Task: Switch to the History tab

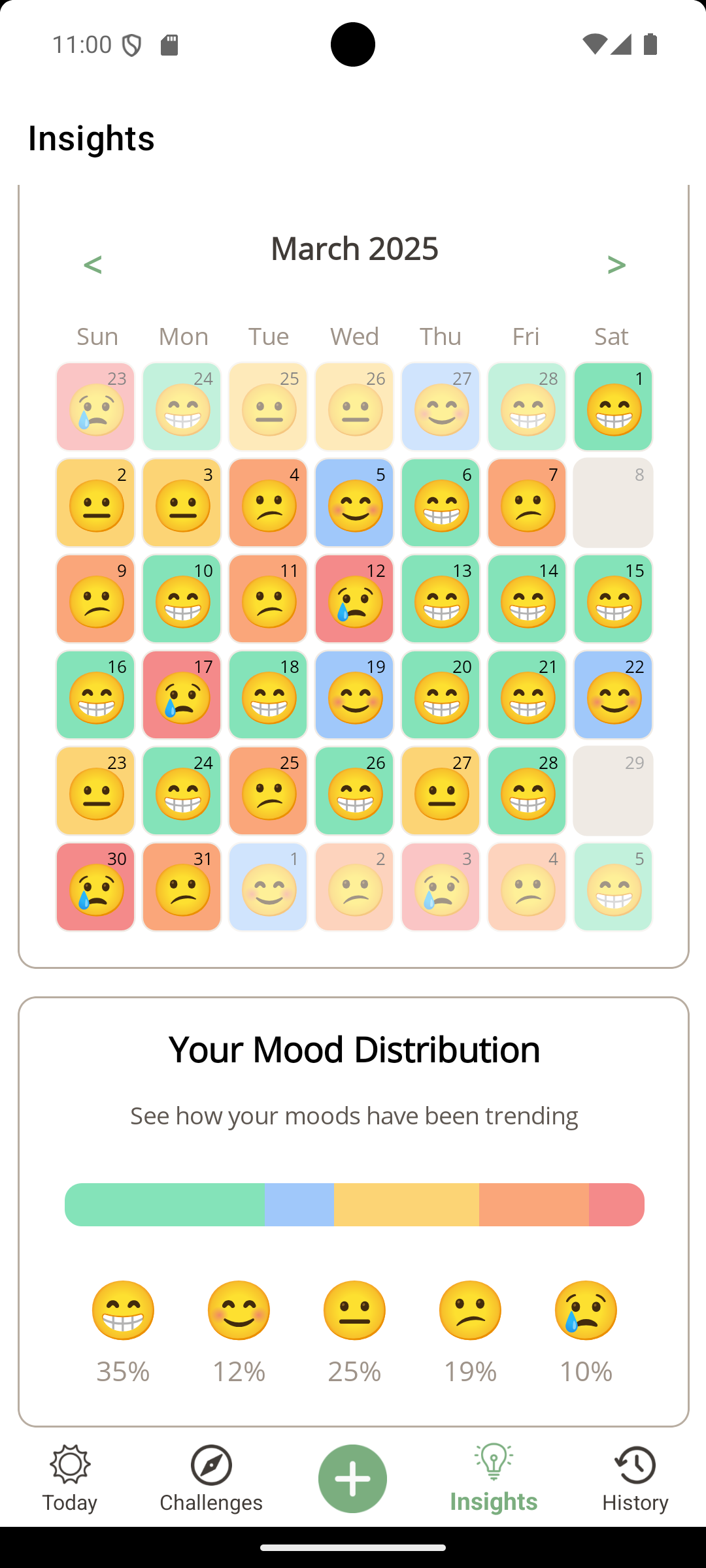Action: tap(635, 1479)
